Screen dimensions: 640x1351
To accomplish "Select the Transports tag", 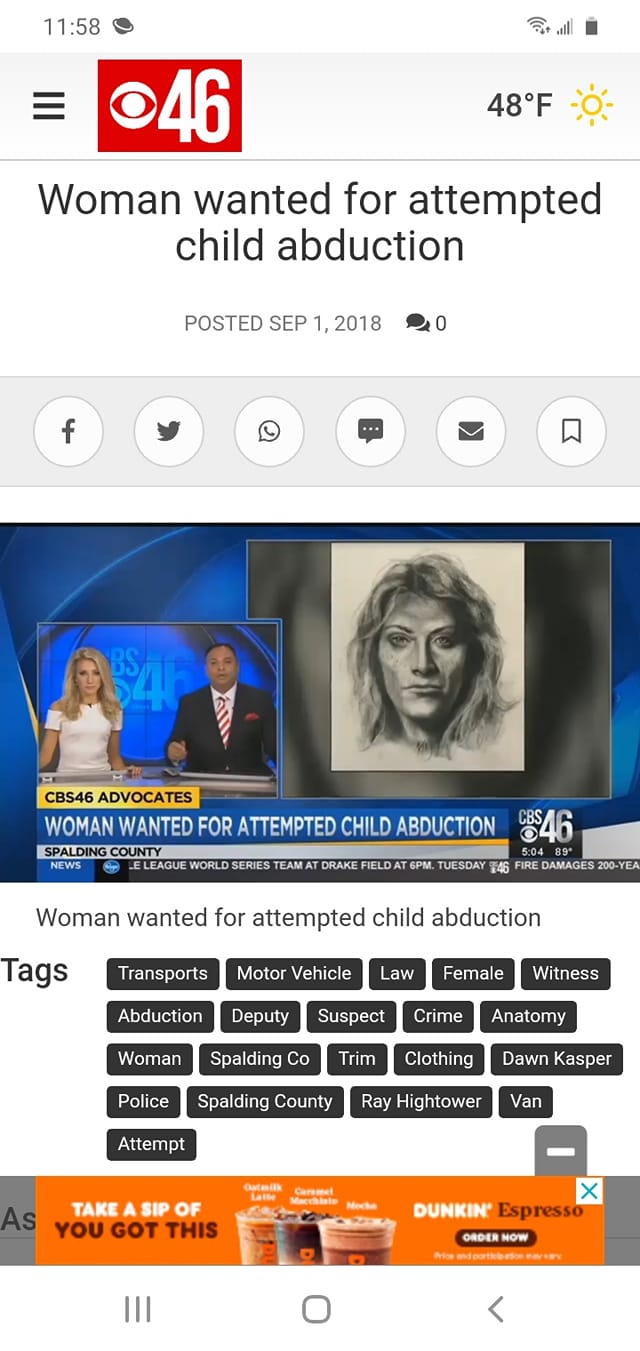I will coord(162,973).
